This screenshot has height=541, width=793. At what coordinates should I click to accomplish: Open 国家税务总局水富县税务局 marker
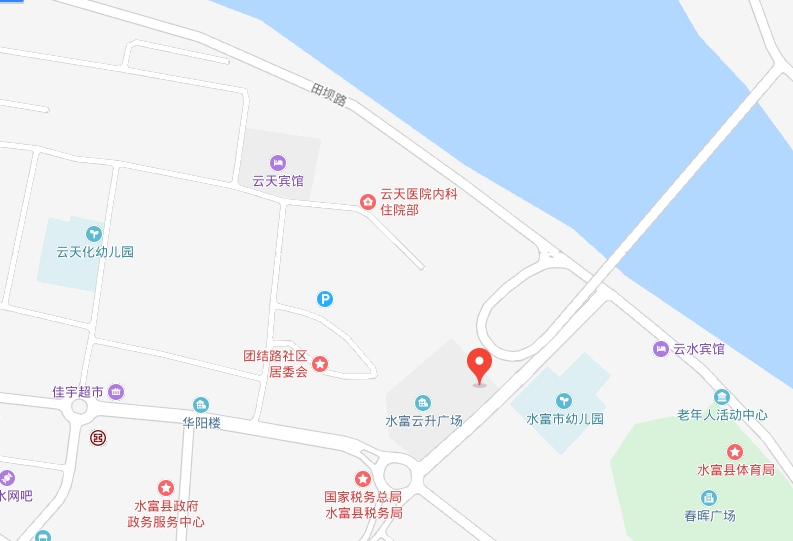tap(363, 479)
